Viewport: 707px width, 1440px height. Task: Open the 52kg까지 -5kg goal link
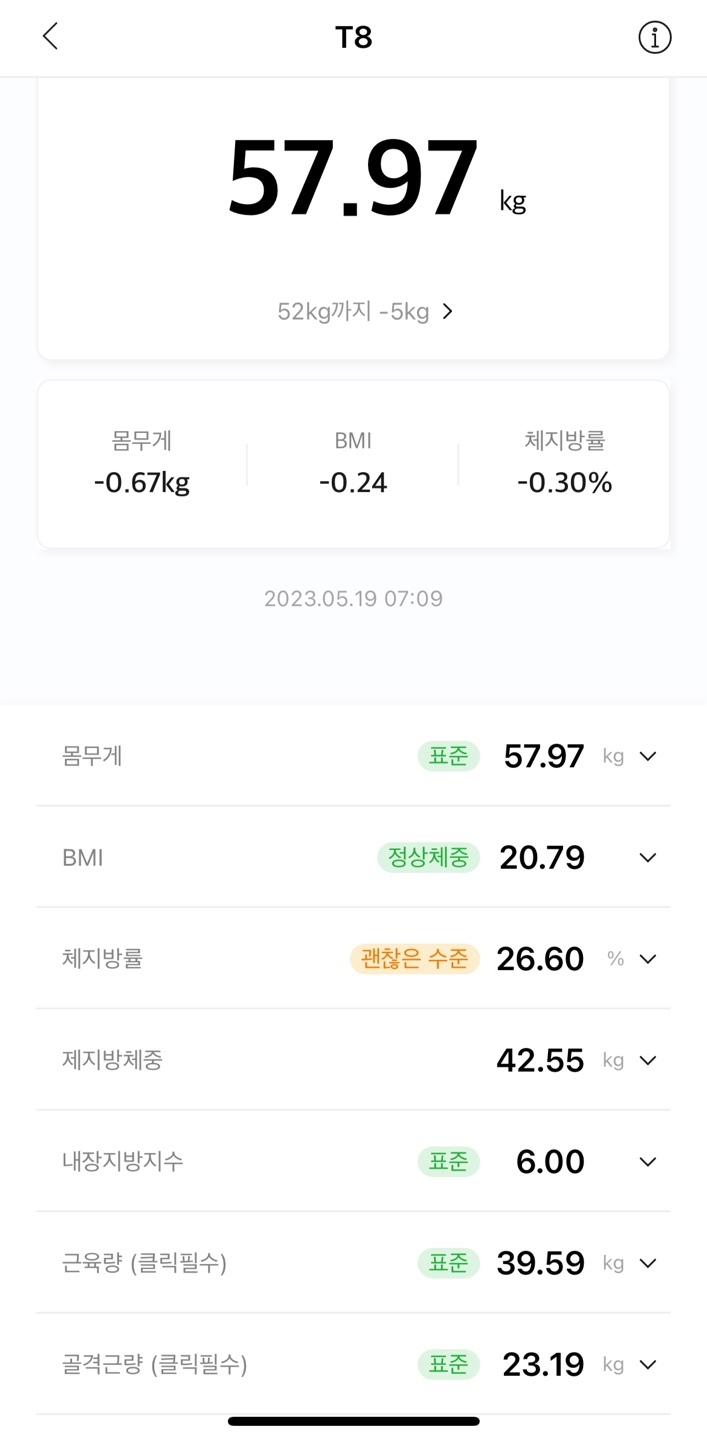365,311
